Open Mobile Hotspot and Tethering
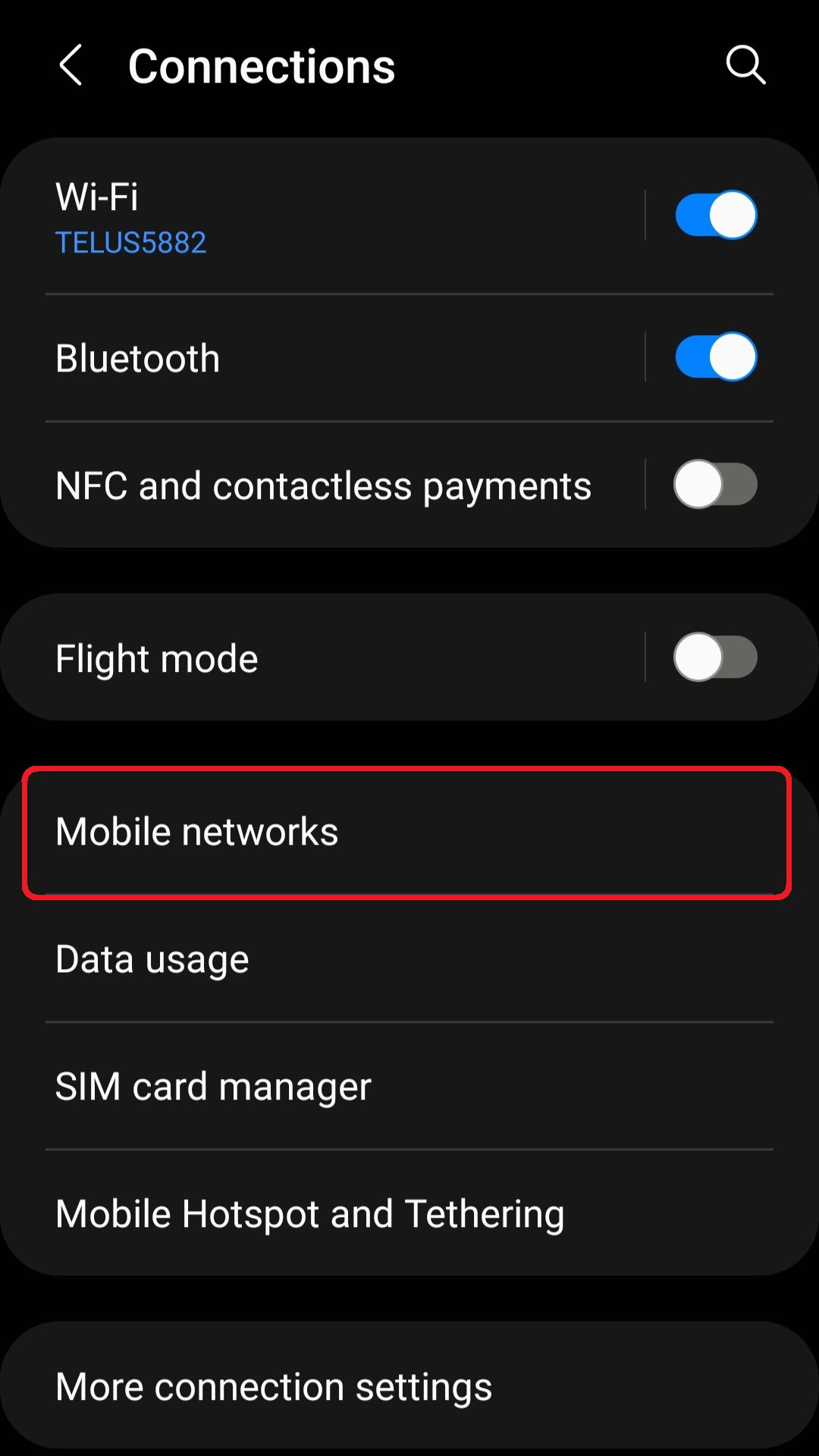The image size is (819, 1456). coord(409,1213)
